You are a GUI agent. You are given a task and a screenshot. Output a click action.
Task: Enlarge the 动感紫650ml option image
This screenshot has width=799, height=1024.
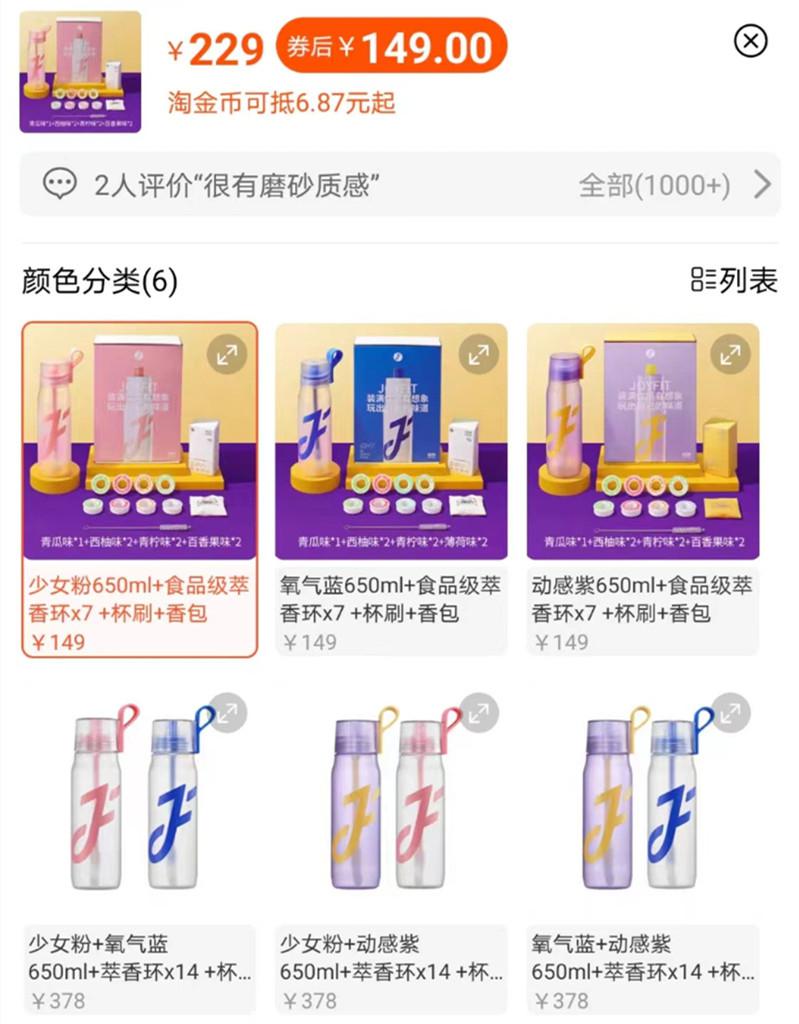click(x=731, y=354)
